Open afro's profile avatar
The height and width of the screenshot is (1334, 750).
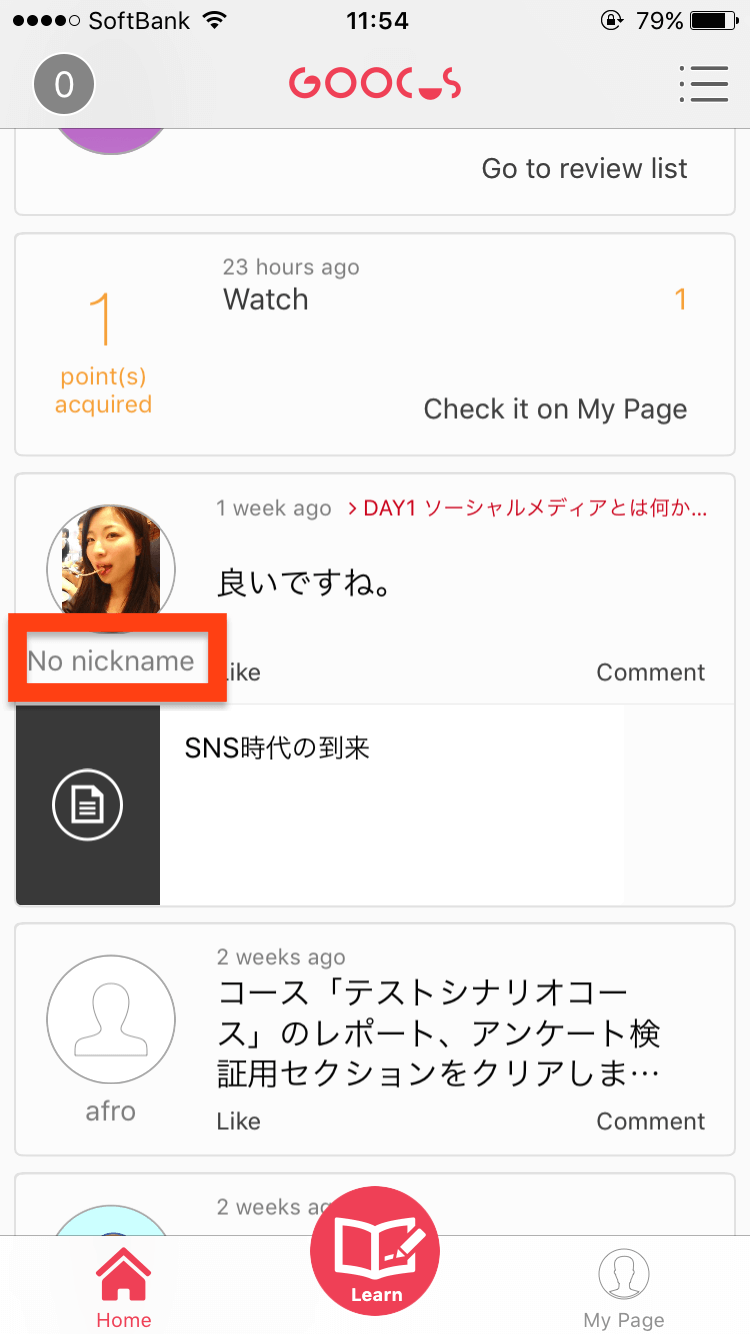[x=111, y=1018]
